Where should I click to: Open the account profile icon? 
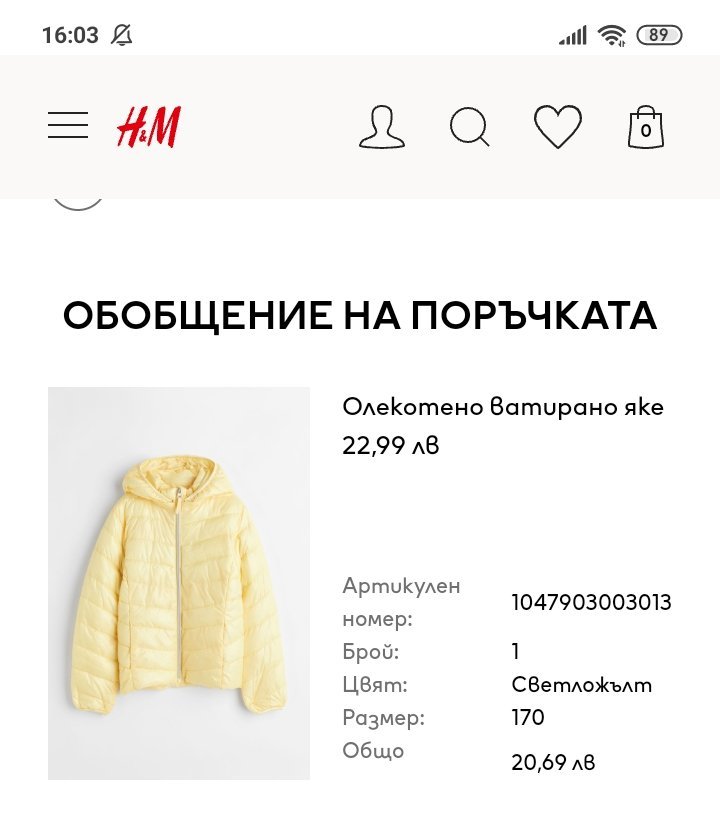click(x=382, y=127)
